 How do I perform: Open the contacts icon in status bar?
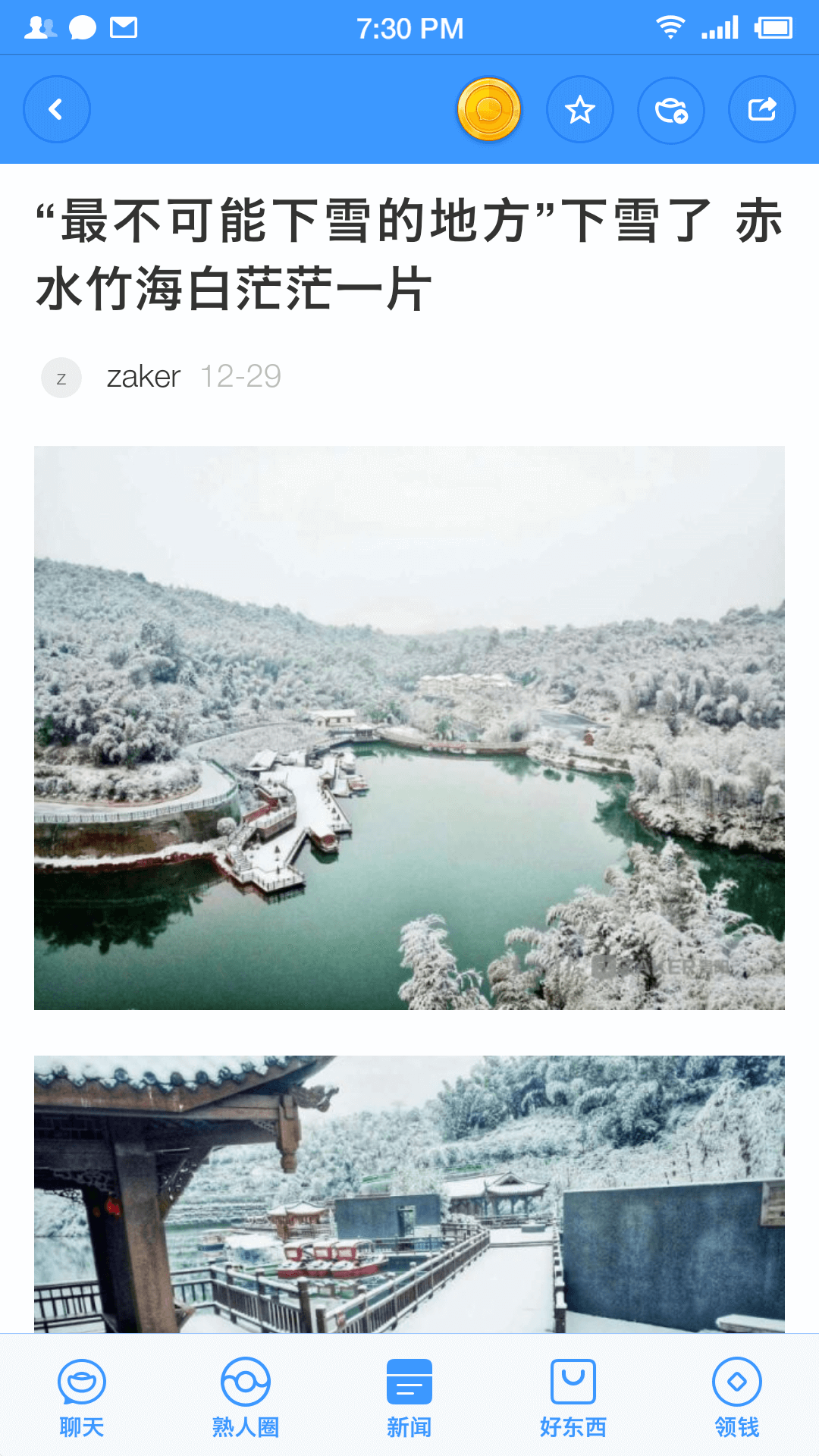[x=42, y=27]
